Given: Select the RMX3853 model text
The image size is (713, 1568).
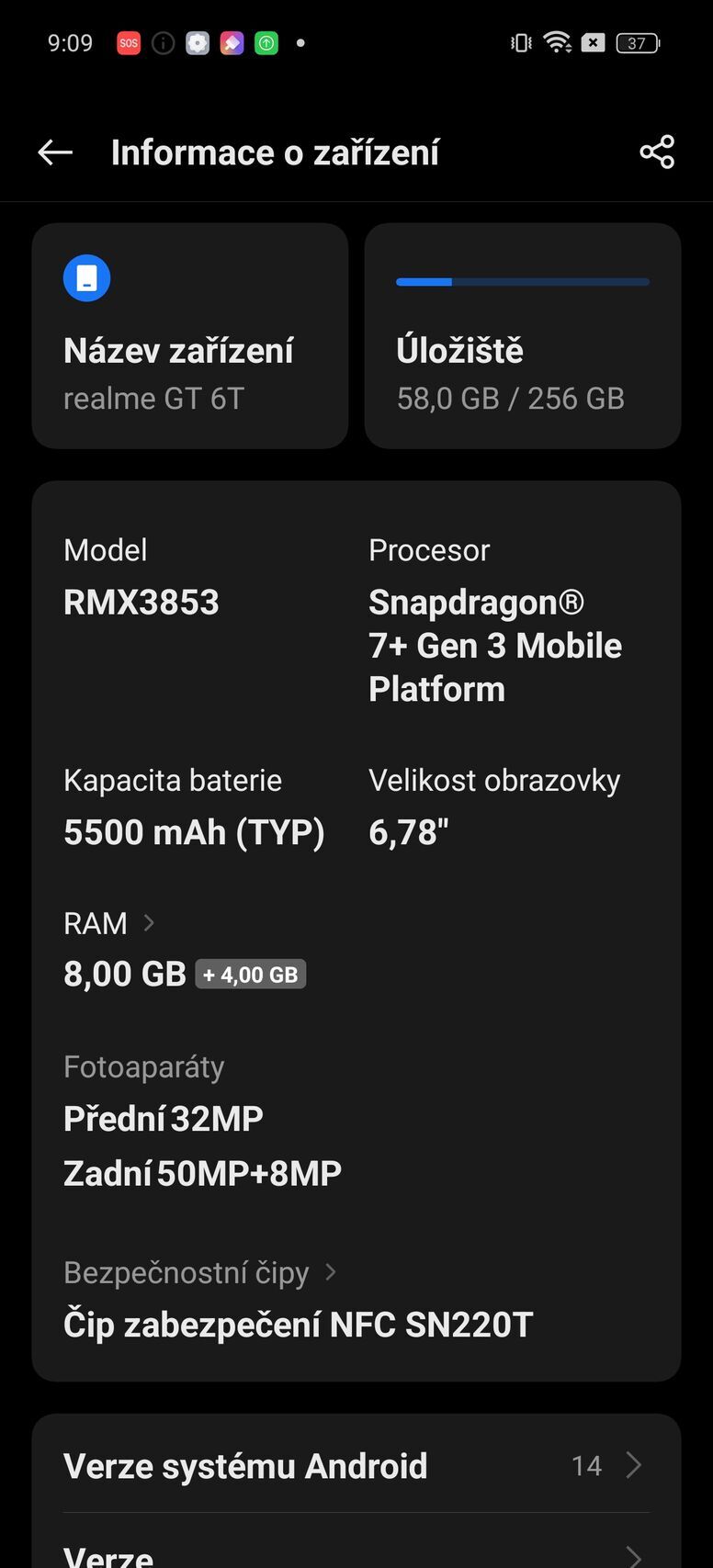Looking at the screenshot, I should [141, 602].
